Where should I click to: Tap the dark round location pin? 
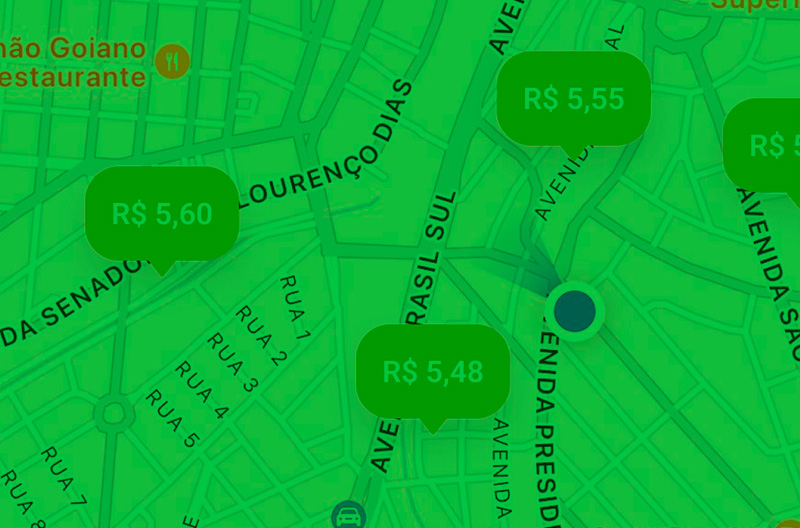point(574,311)
